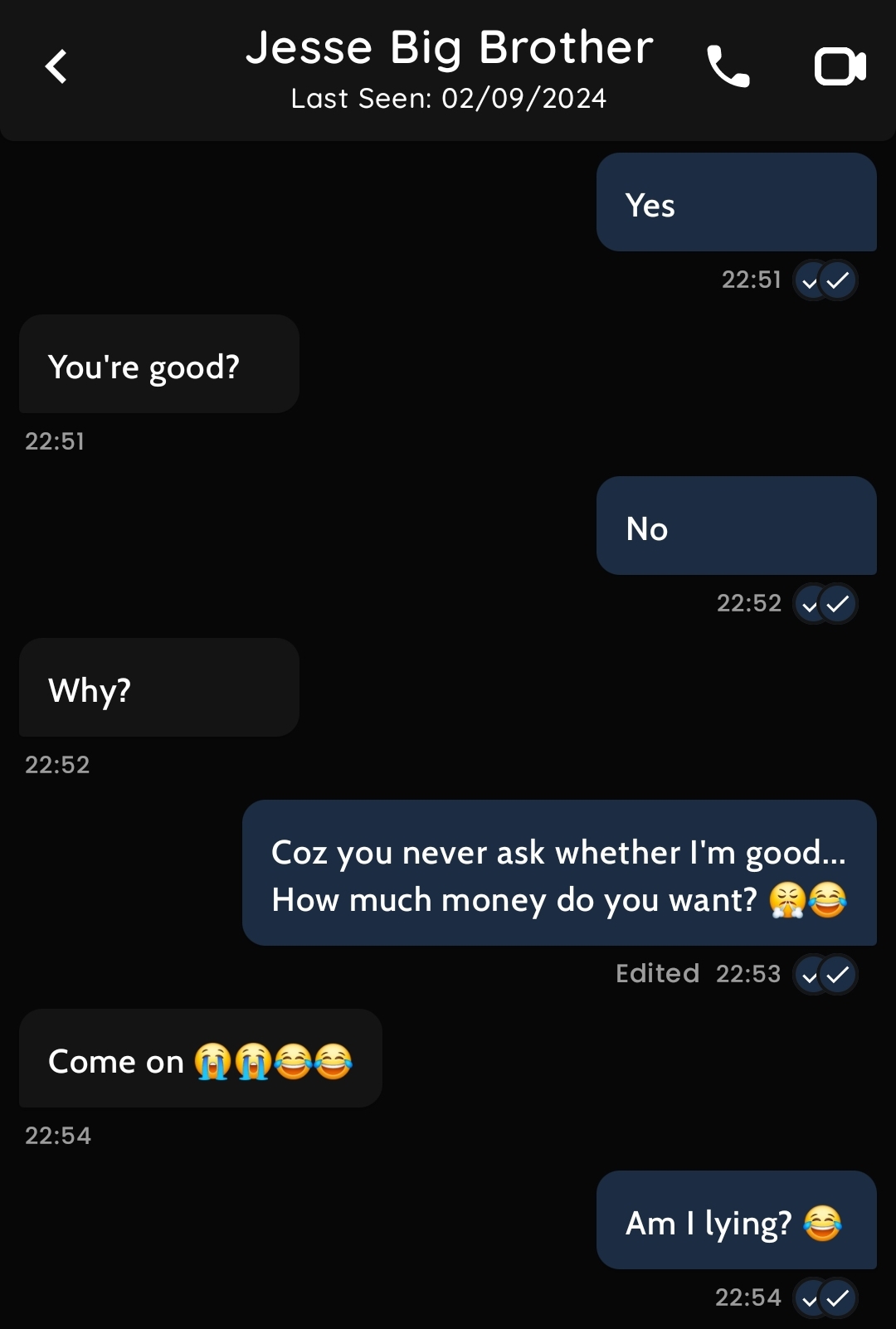Start a voice call with Jesse
This screenshot has width=896, height=1329.
point(728,67)
